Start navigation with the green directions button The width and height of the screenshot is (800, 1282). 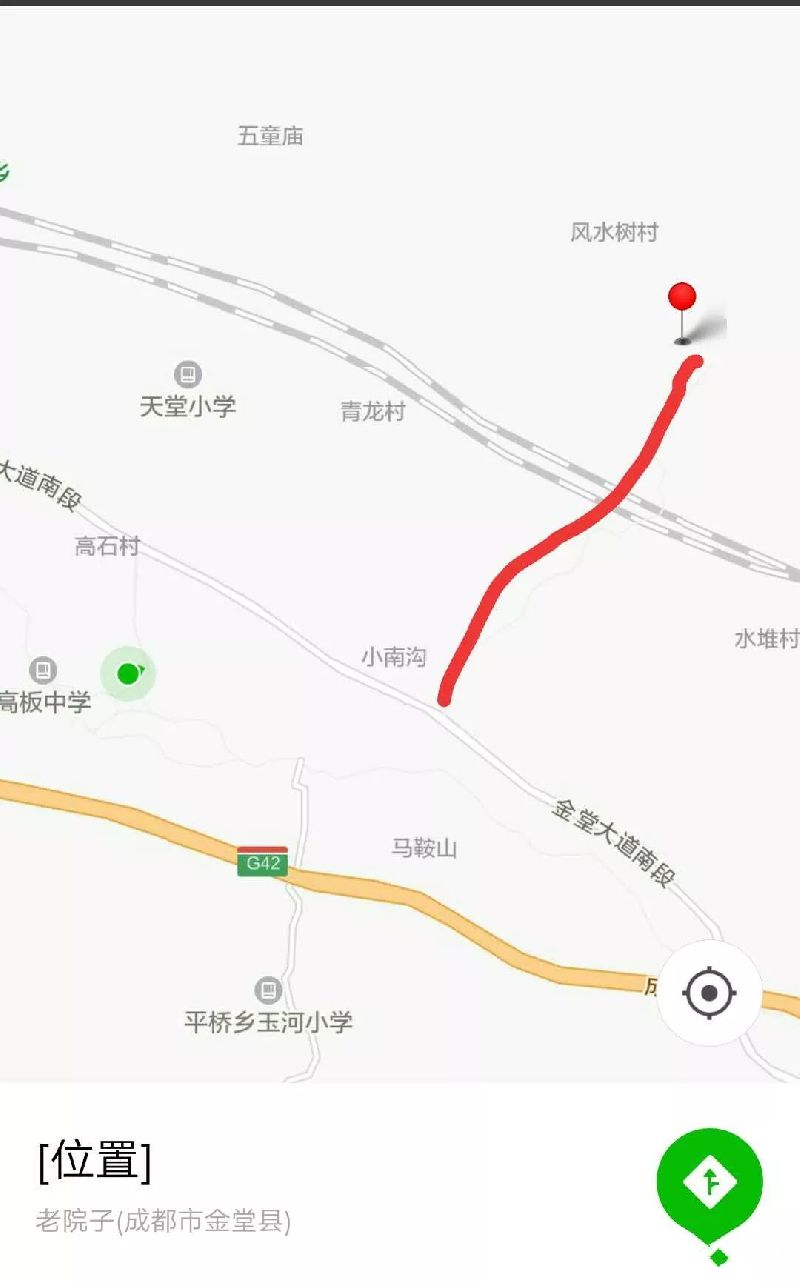click(710, 1183)
